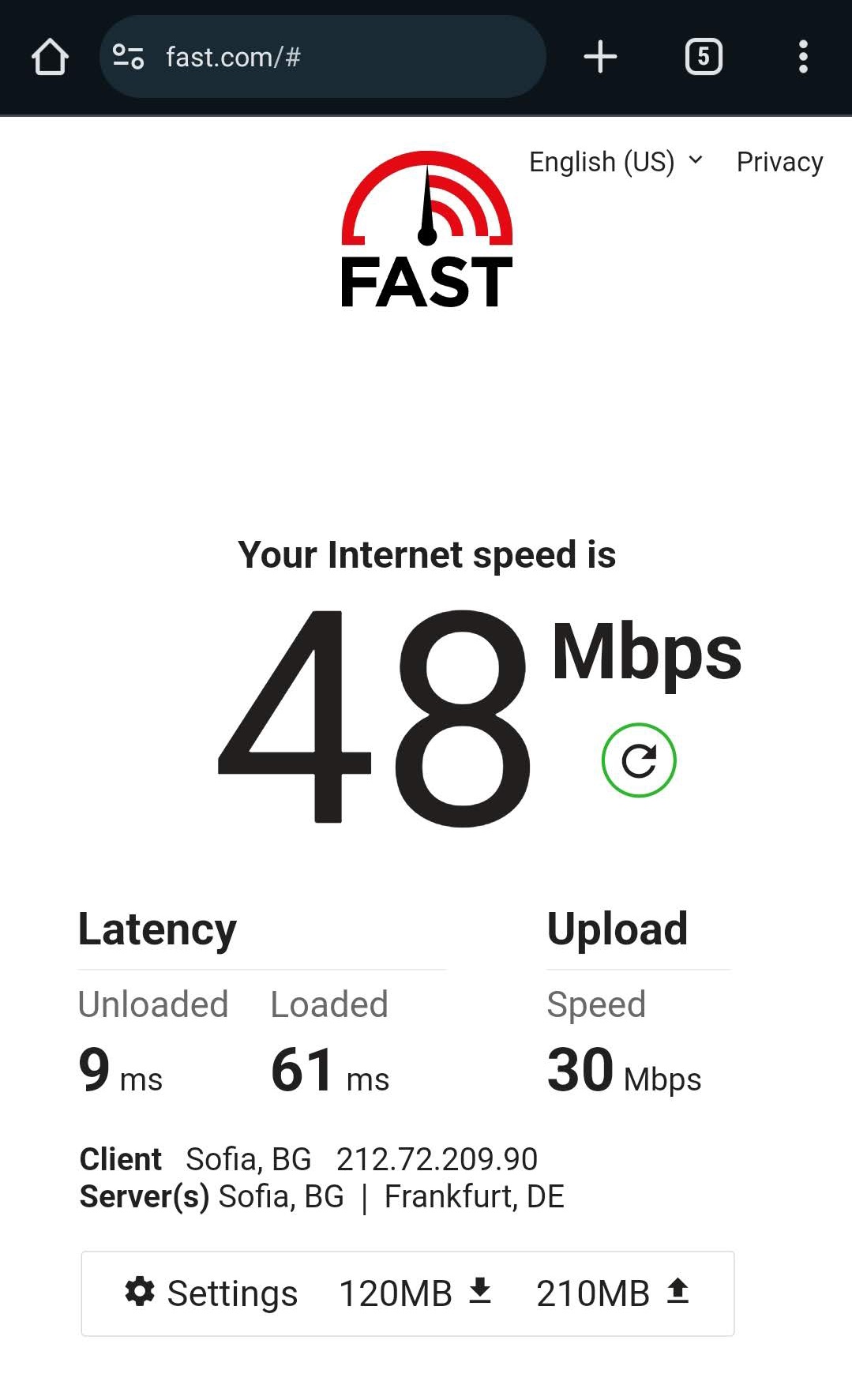Go to the browser home page
852x1400 pixels.
[x=50, y=57]
